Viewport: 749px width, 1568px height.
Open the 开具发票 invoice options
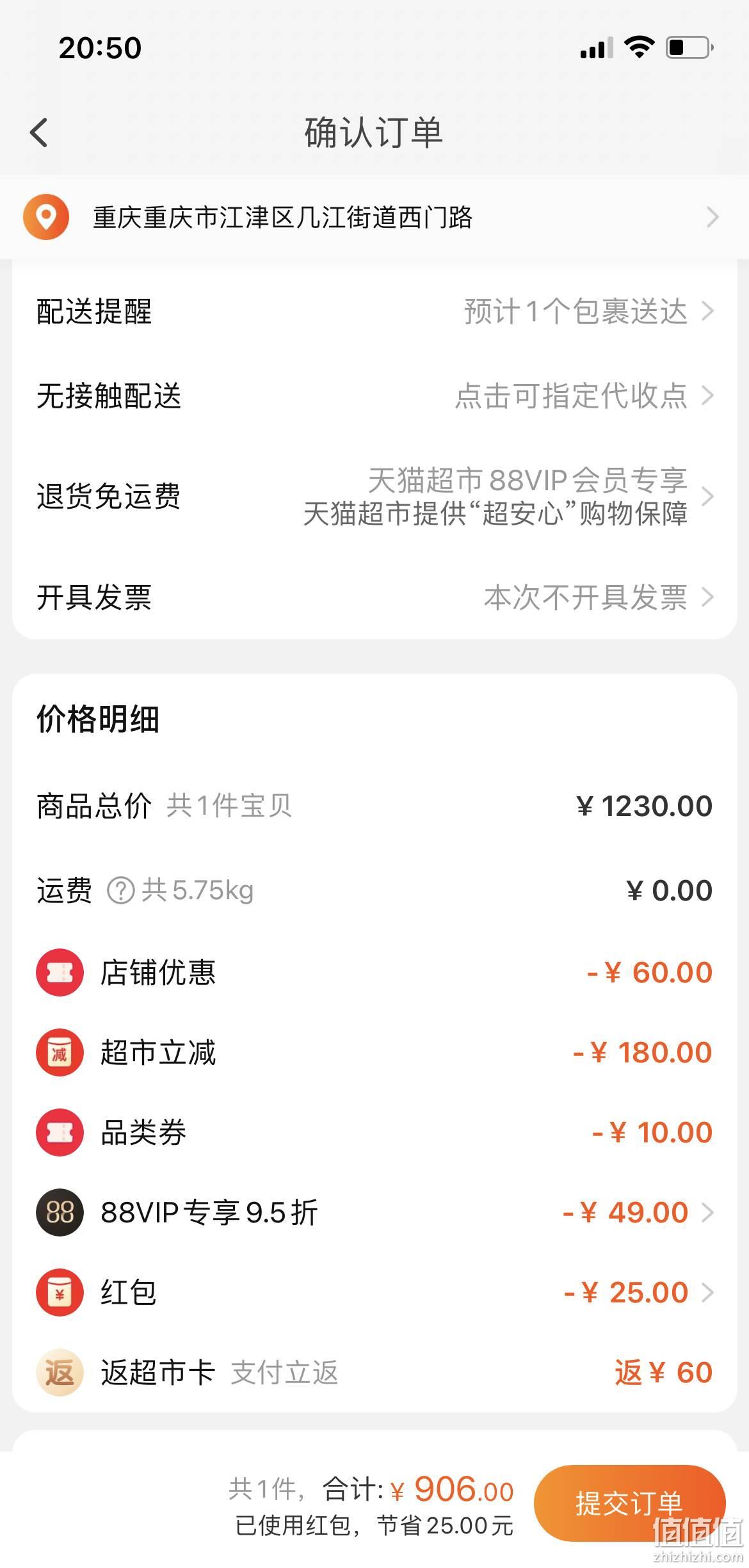374,598
